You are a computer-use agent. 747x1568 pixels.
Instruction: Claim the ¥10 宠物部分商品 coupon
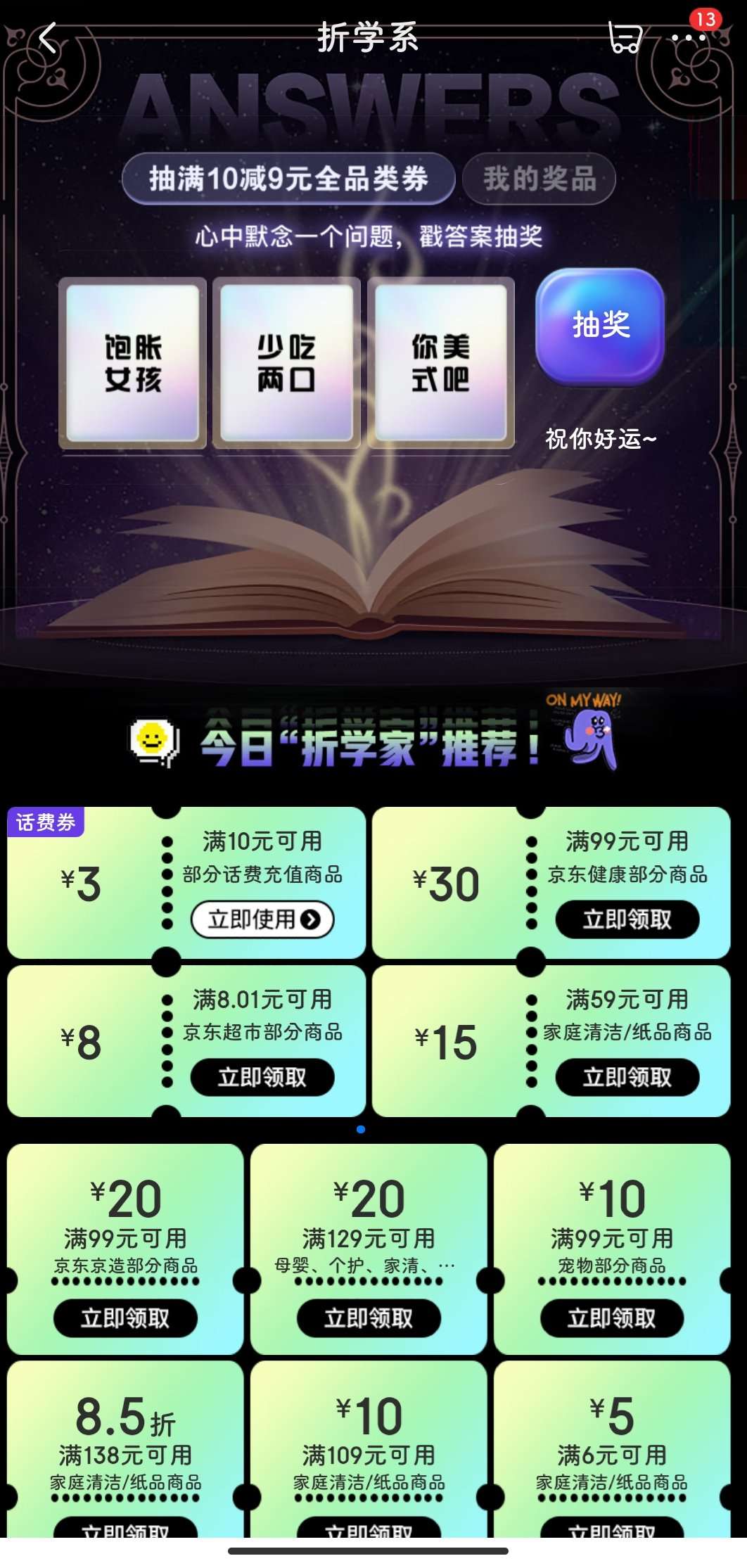(611, 1318)
